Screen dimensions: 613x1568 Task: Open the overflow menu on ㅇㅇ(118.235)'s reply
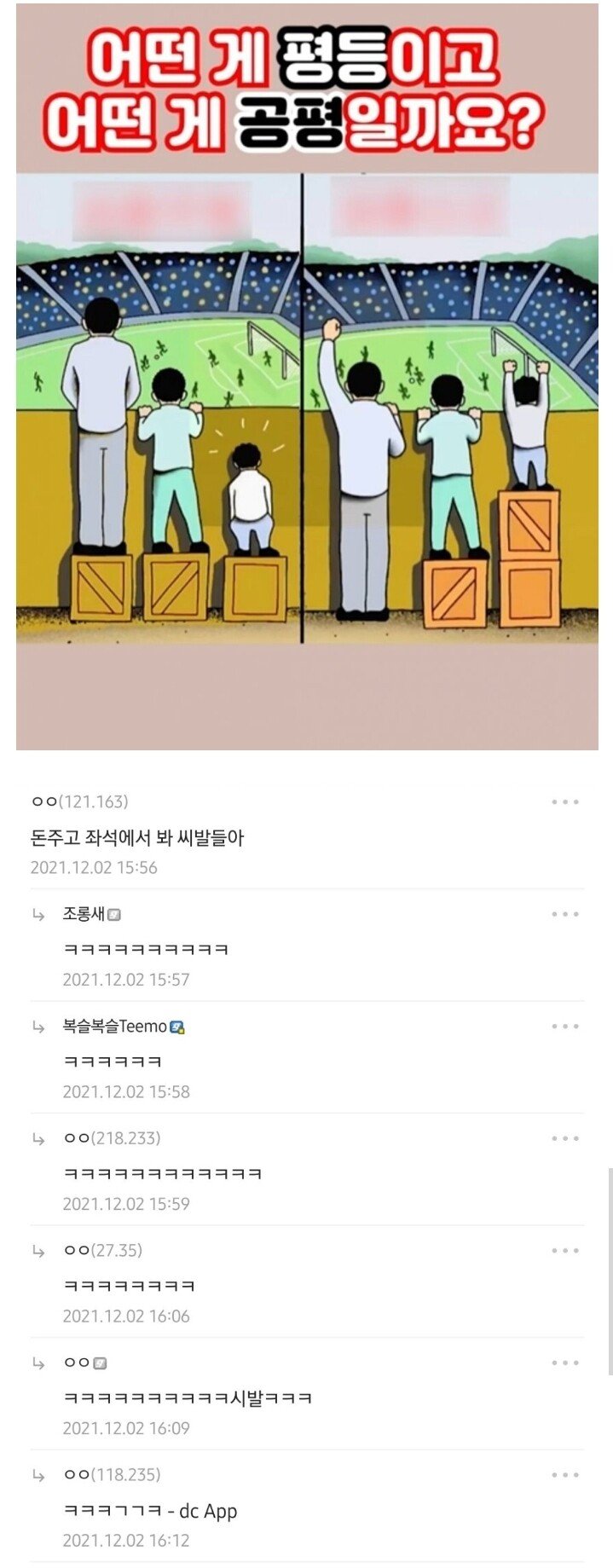tap(564, 1475)
